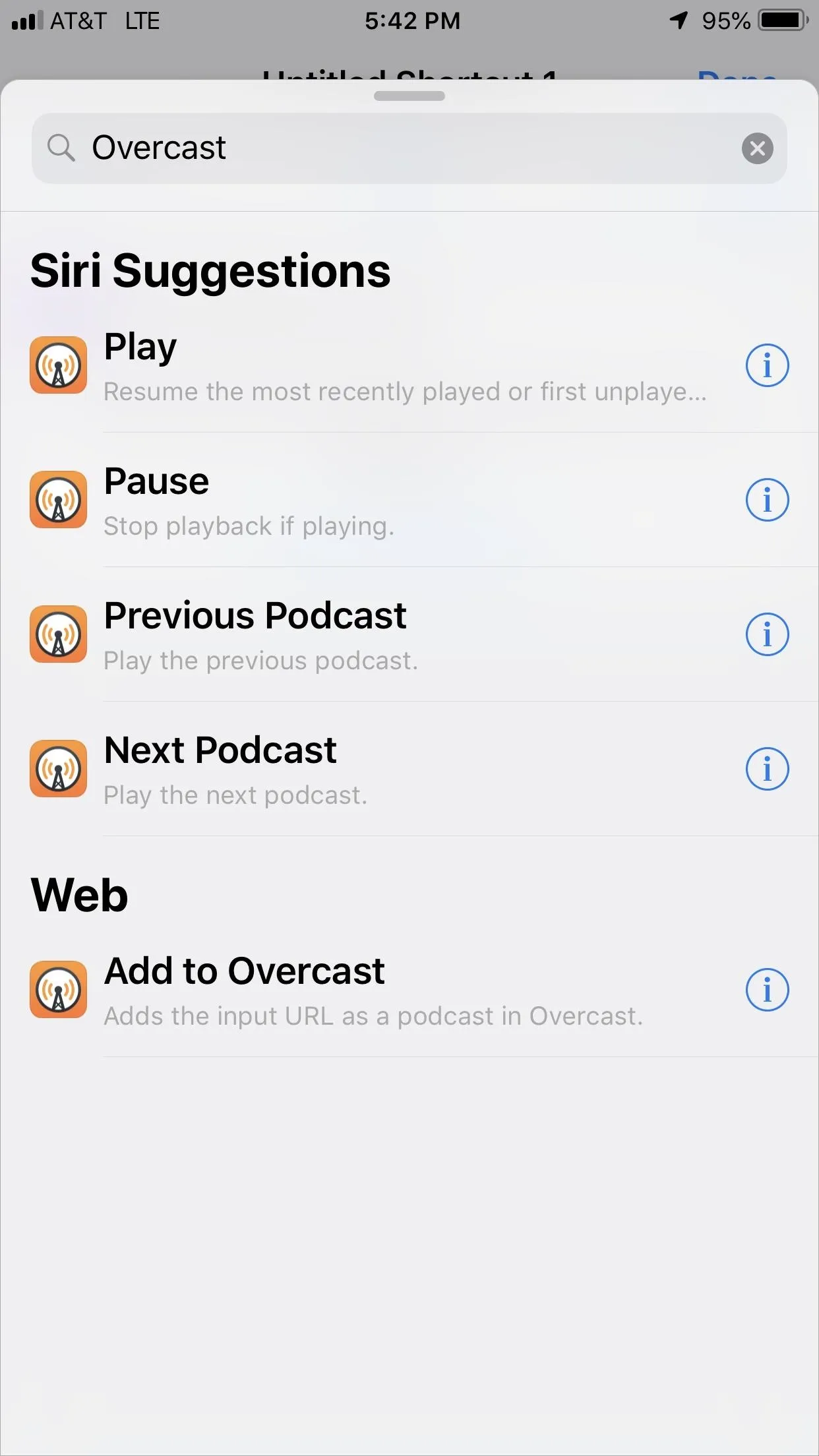The width and height of the screenshot is (819, 1456).
Task: View info about Previous Podcast
Action: (767, 634)
